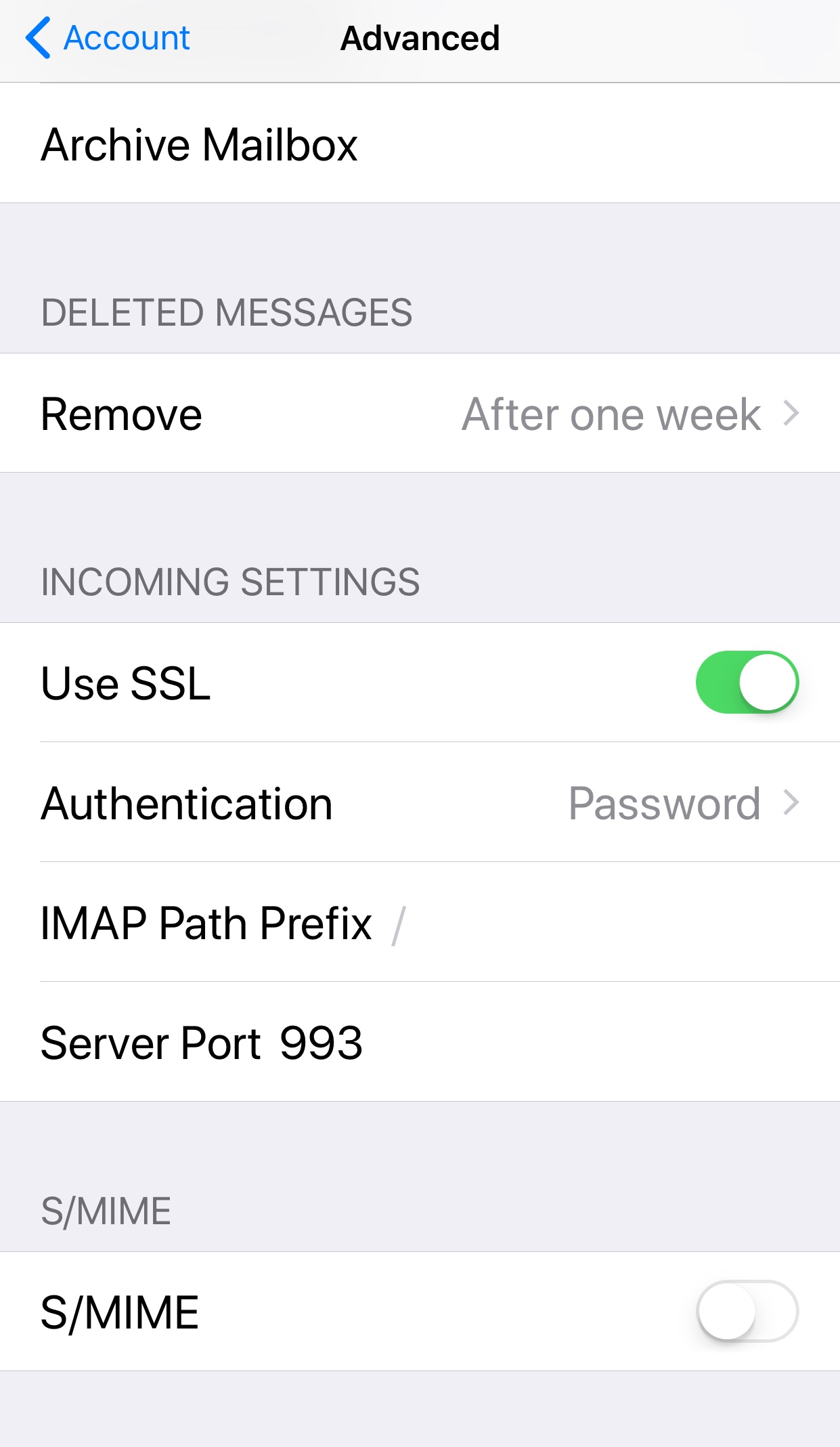This screenshot has height=1447, width=840.
Task: Open Authentication method settings
Action: point(420,803)
